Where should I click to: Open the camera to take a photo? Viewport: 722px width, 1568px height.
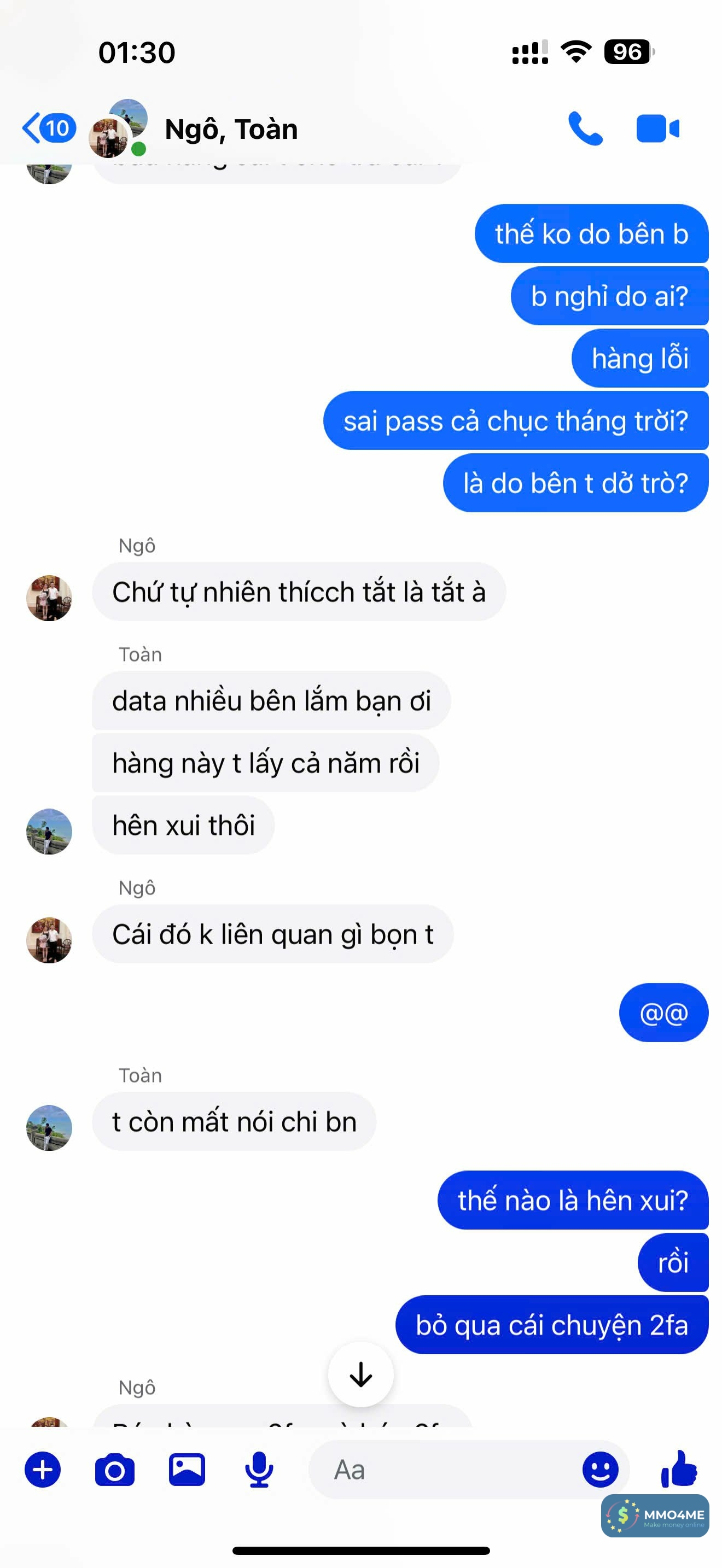click(x=114, y=1470)
